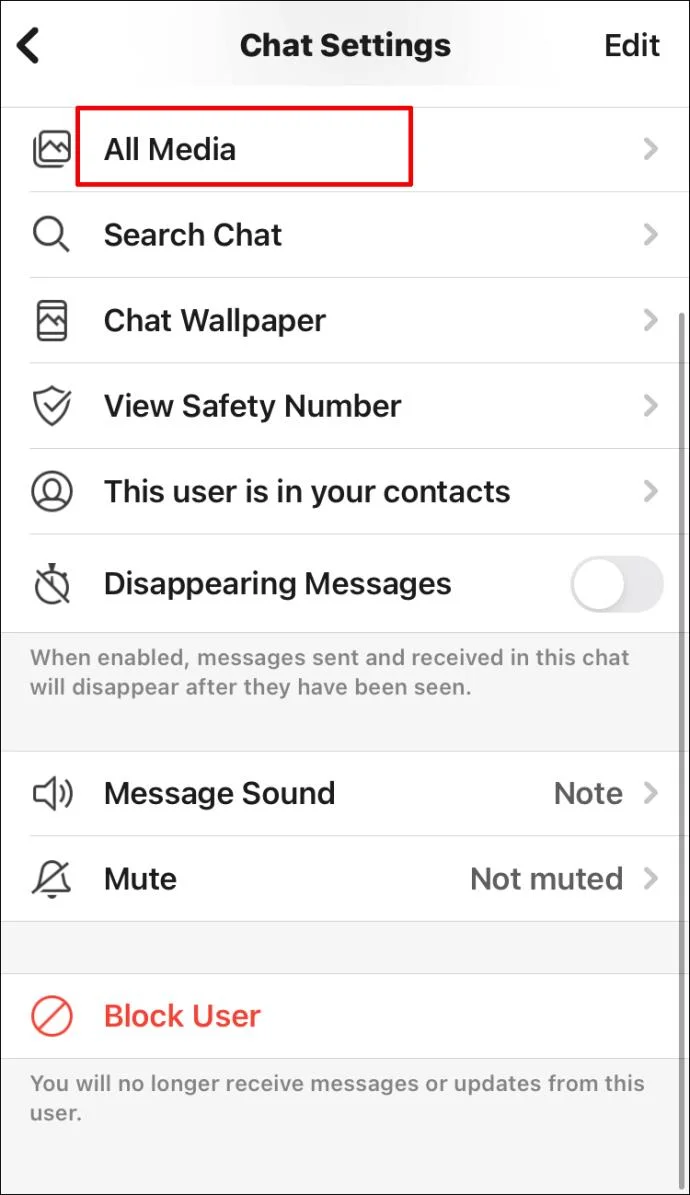Open All Media

(345, 149)
